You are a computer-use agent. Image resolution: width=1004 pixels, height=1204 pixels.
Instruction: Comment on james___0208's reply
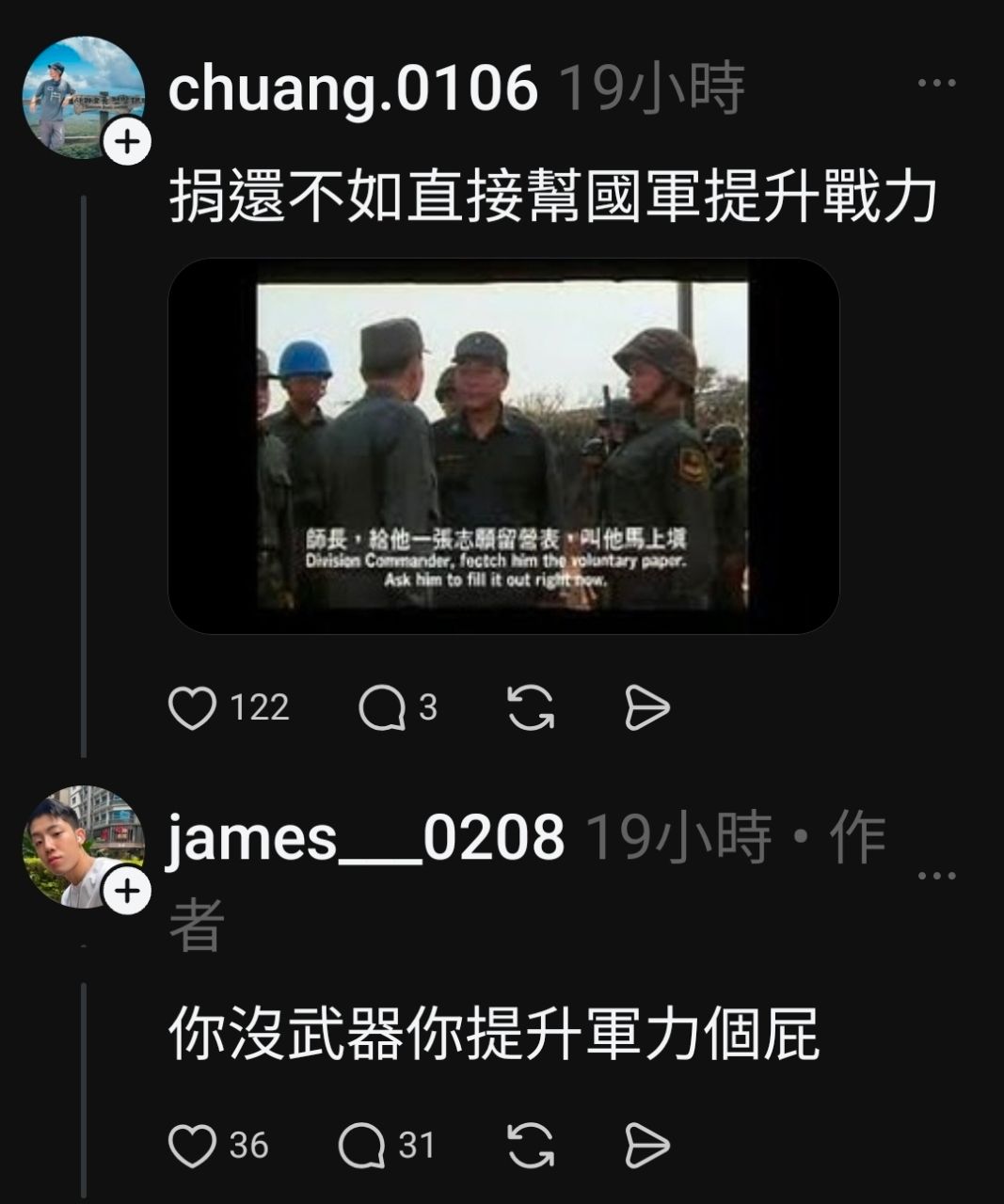(361, 1146)
